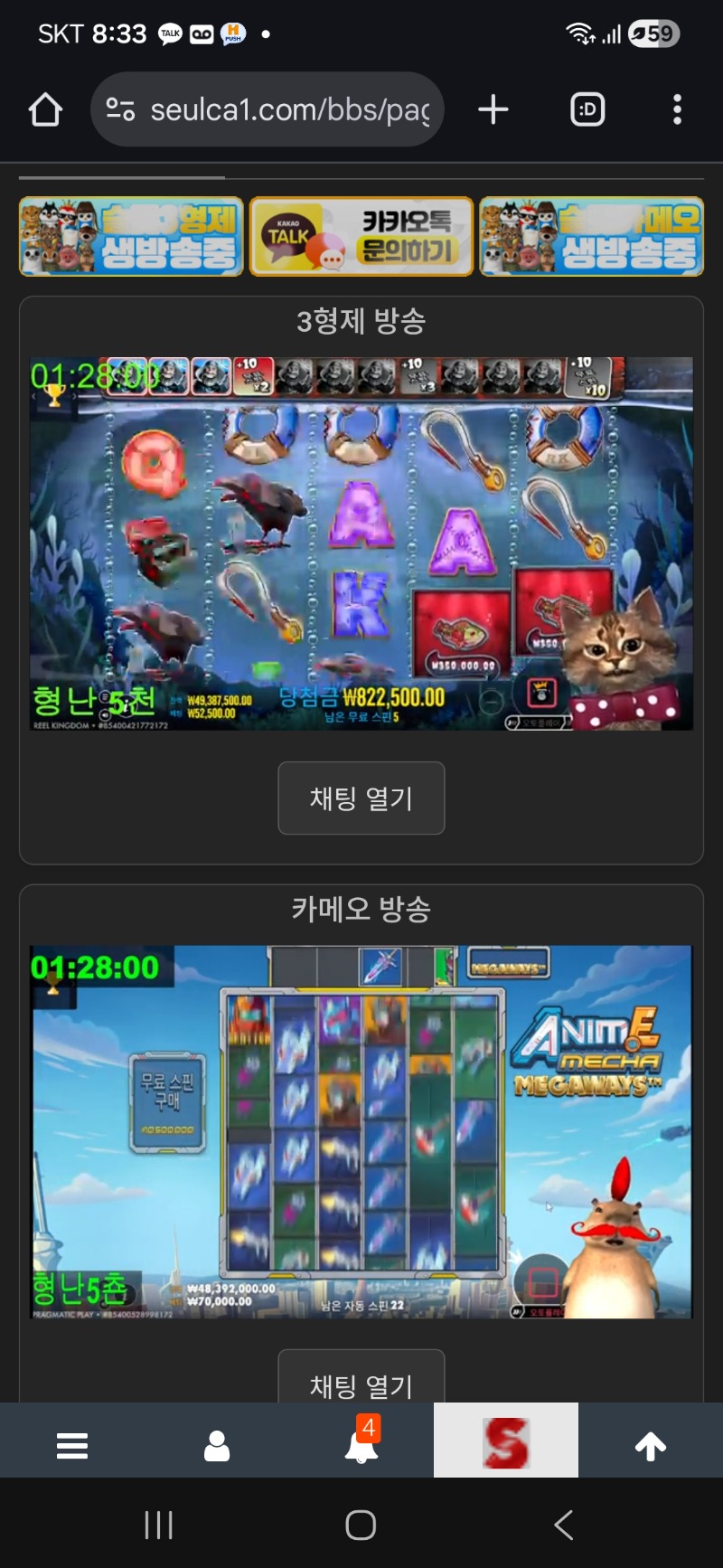Open the browser overflow menu

click(677, 110)
